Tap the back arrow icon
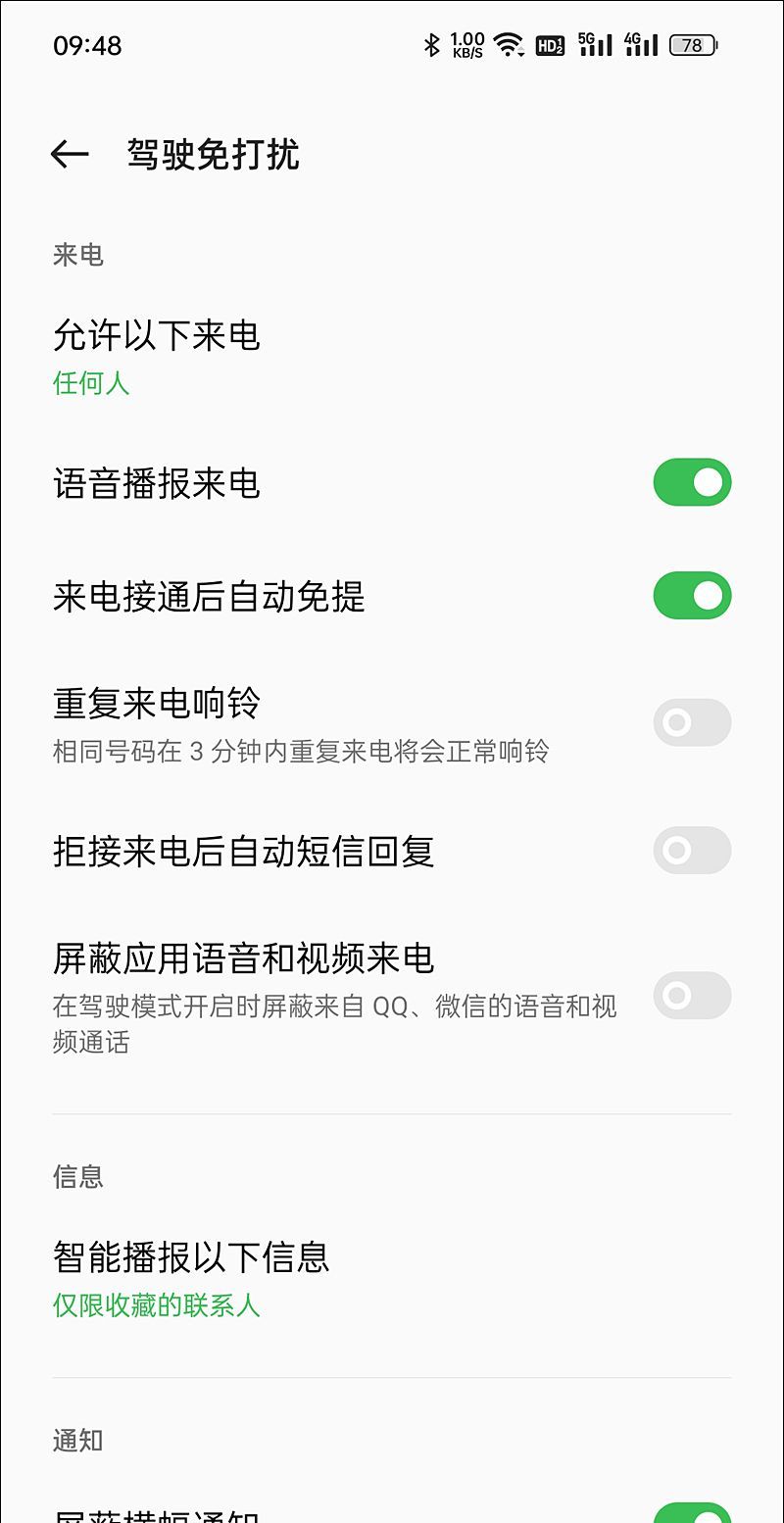This screenshot has height=1523, width=784. [x=67, y=154]
